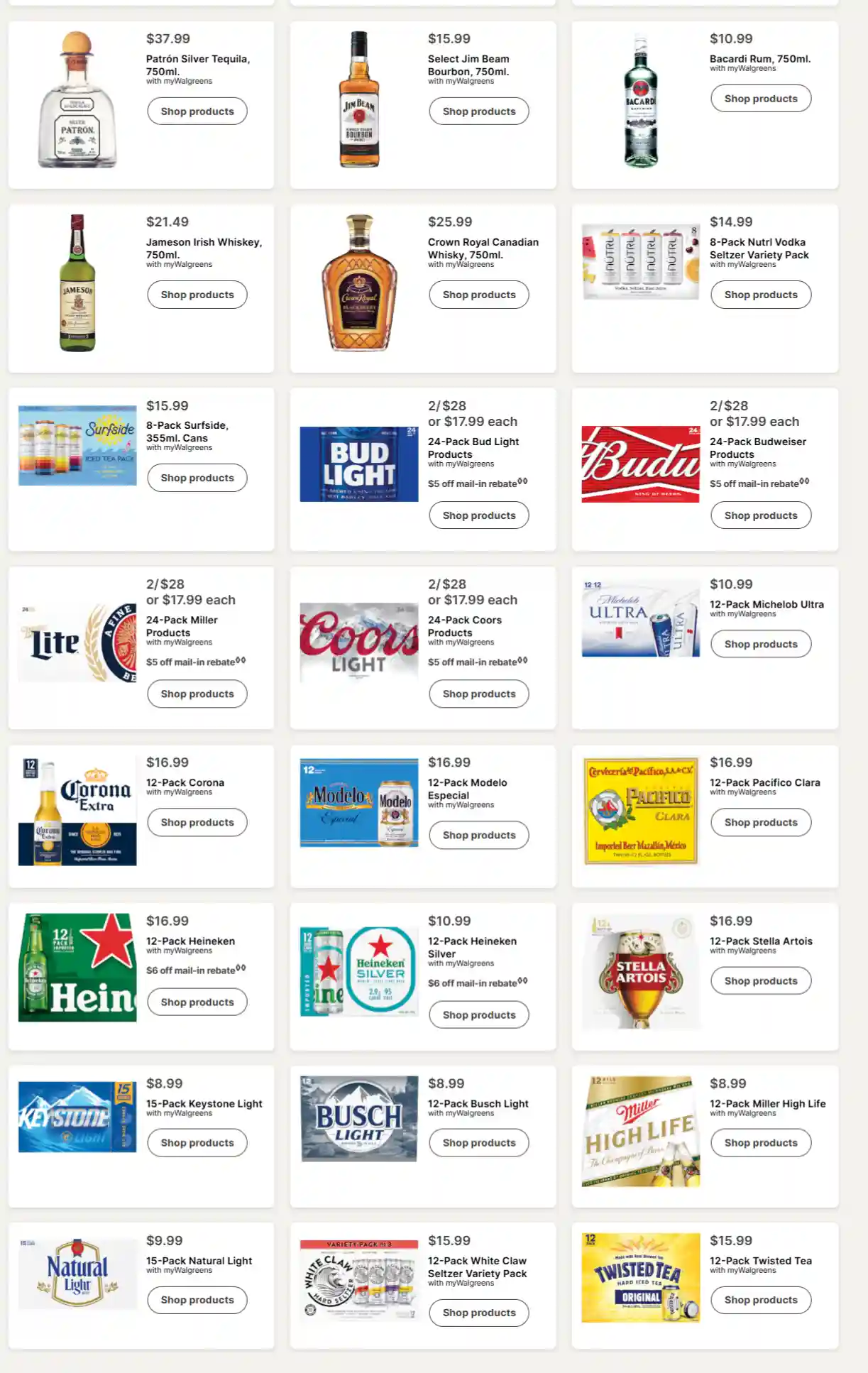Shop products for 12-Pack Heineken Silver
Viewport: 868px width, 1373px height.
[478, 1014]
